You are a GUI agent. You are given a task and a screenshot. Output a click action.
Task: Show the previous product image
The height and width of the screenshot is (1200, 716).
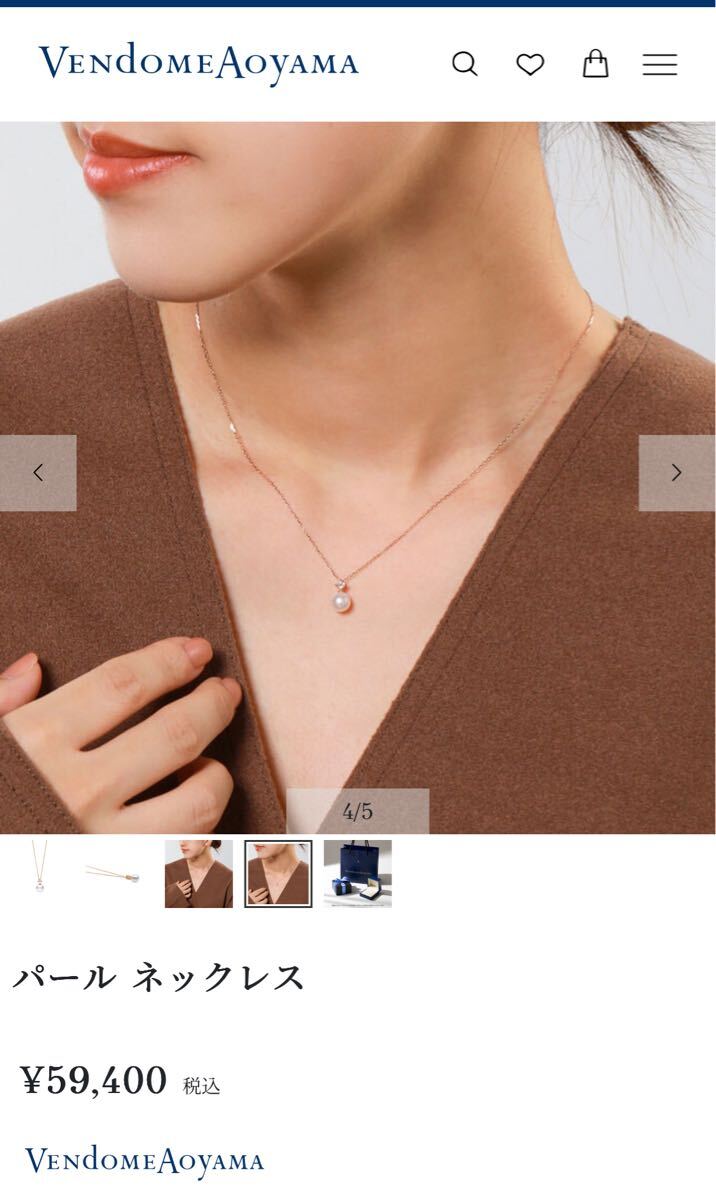[x=38, y=473]
